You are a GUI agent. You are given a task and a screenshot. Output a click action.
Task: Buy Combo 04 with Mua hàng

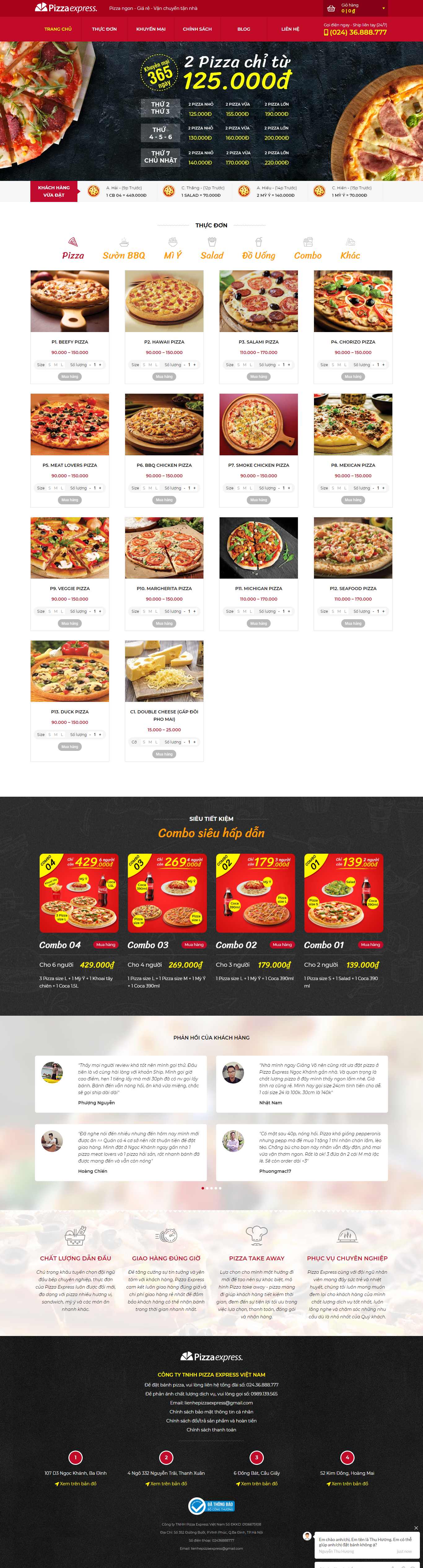pos(105,945)
